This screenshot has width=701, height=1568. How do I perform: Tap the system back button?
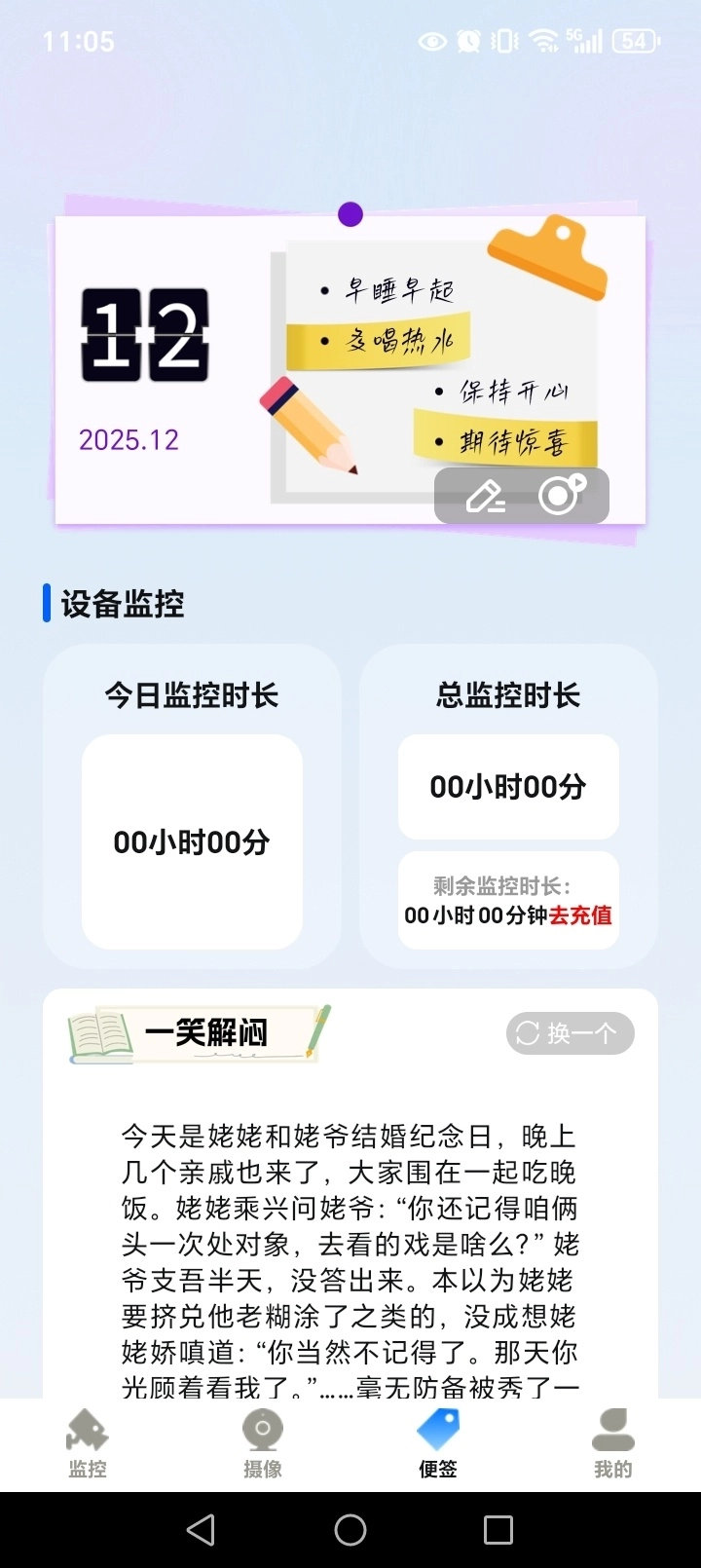(201, 1530)
